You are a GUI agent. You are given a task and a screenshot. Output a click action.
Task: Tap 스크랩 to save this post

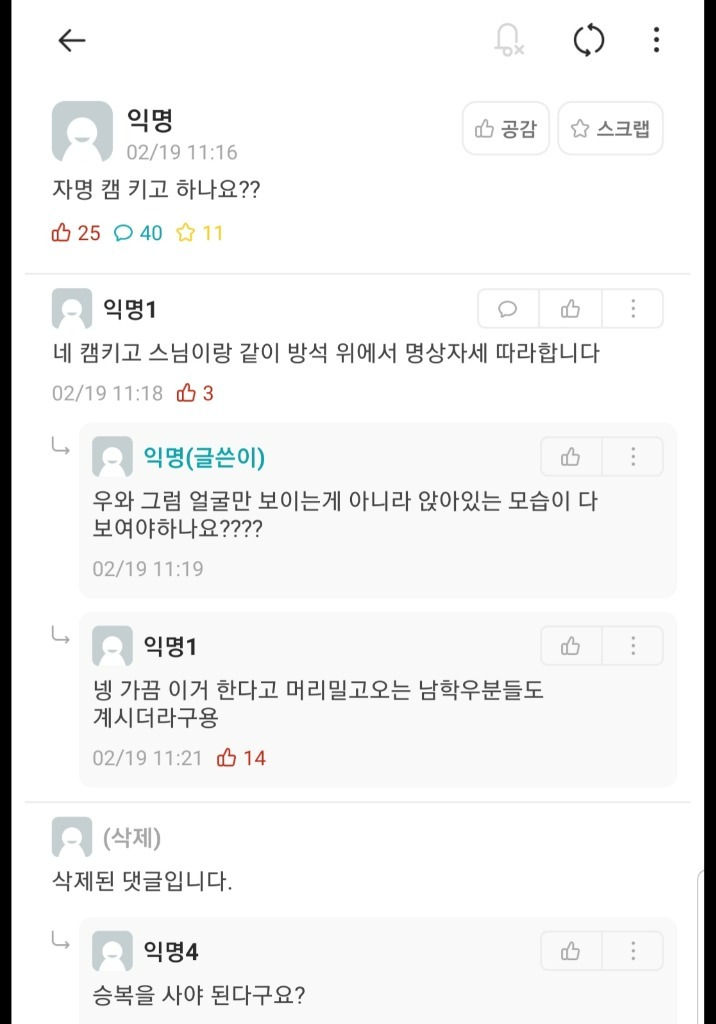pyautogui.click(x=610, y=128)
